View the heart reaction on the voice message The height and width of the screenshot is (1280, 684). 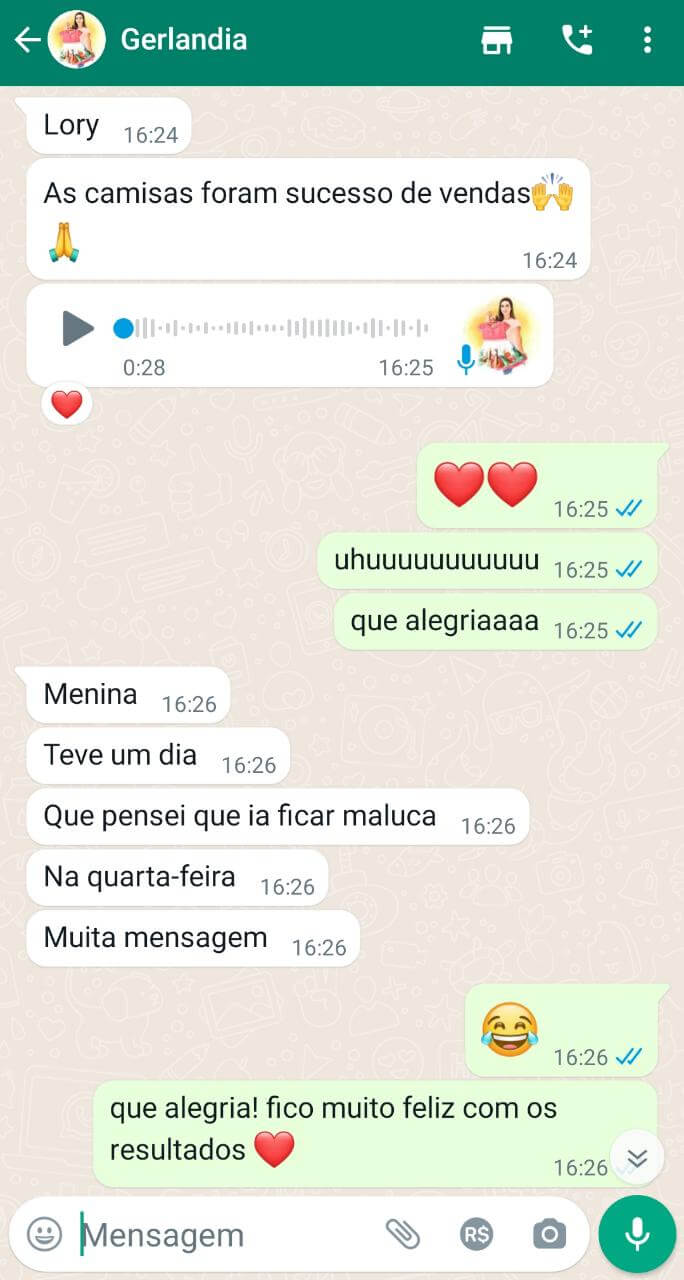coord(67,404)
